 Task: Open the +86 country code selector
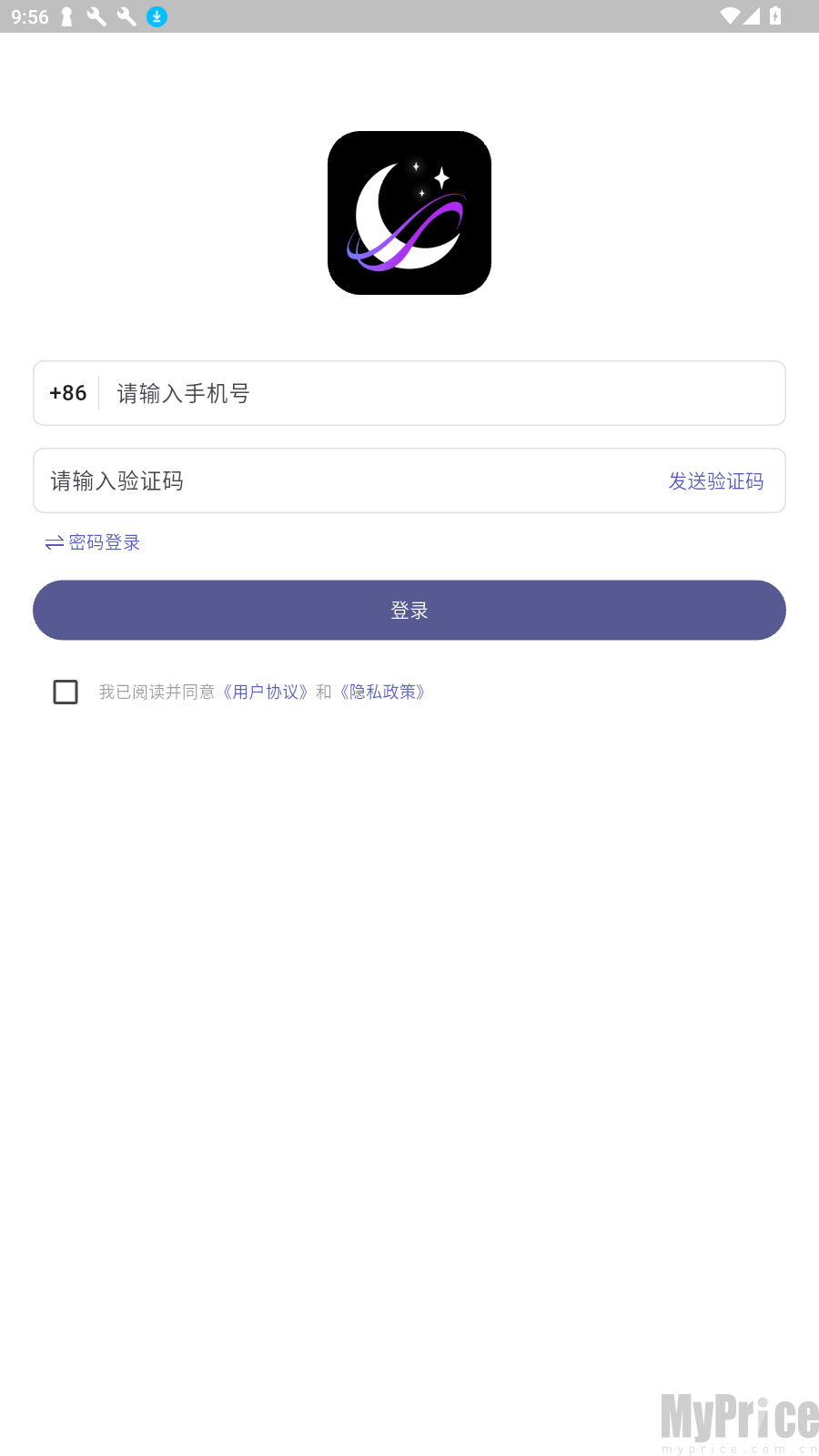[67, 393]
